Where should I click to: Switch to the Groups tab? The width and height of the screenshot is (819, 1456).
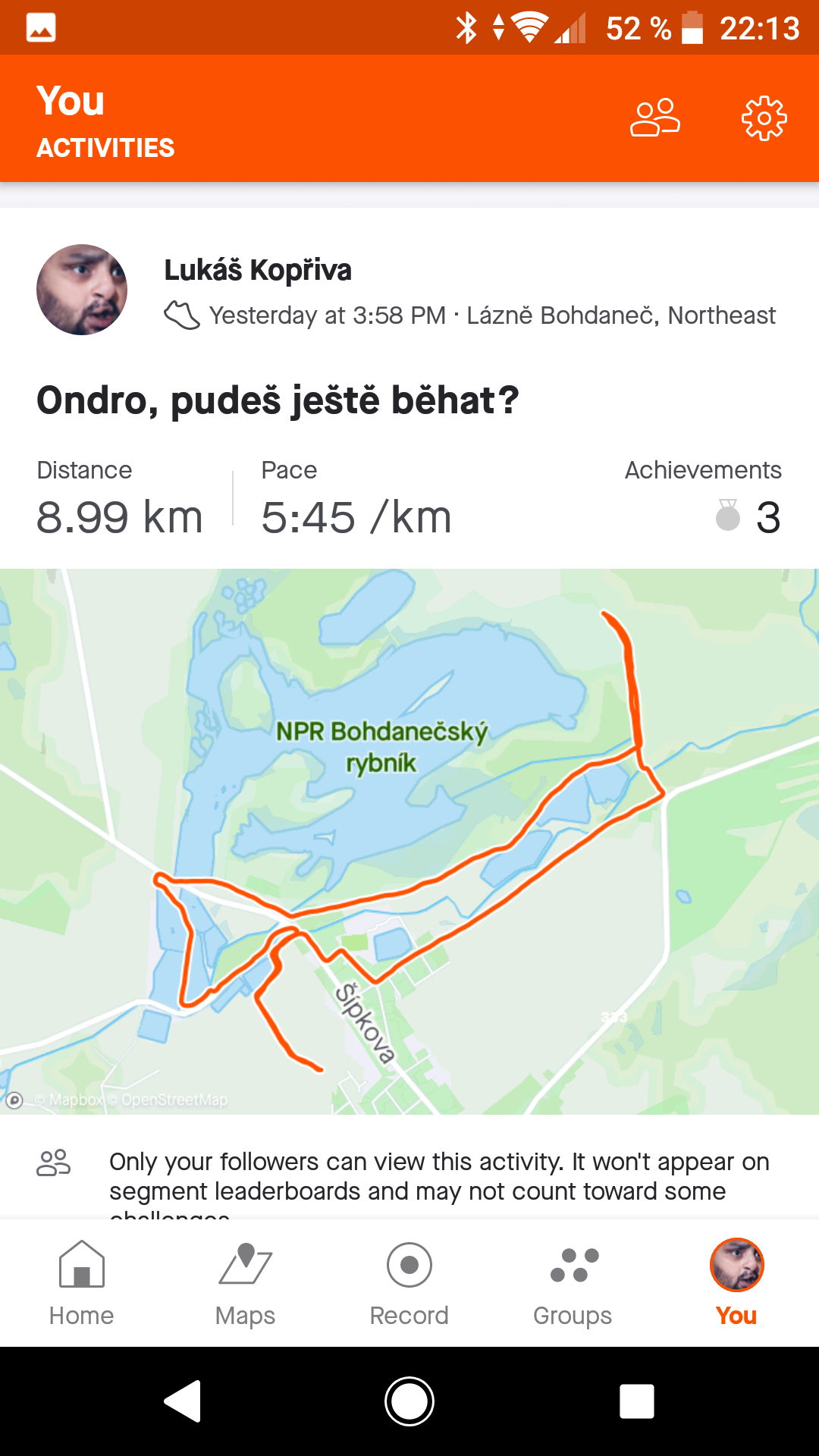(x=573, y=1283)
